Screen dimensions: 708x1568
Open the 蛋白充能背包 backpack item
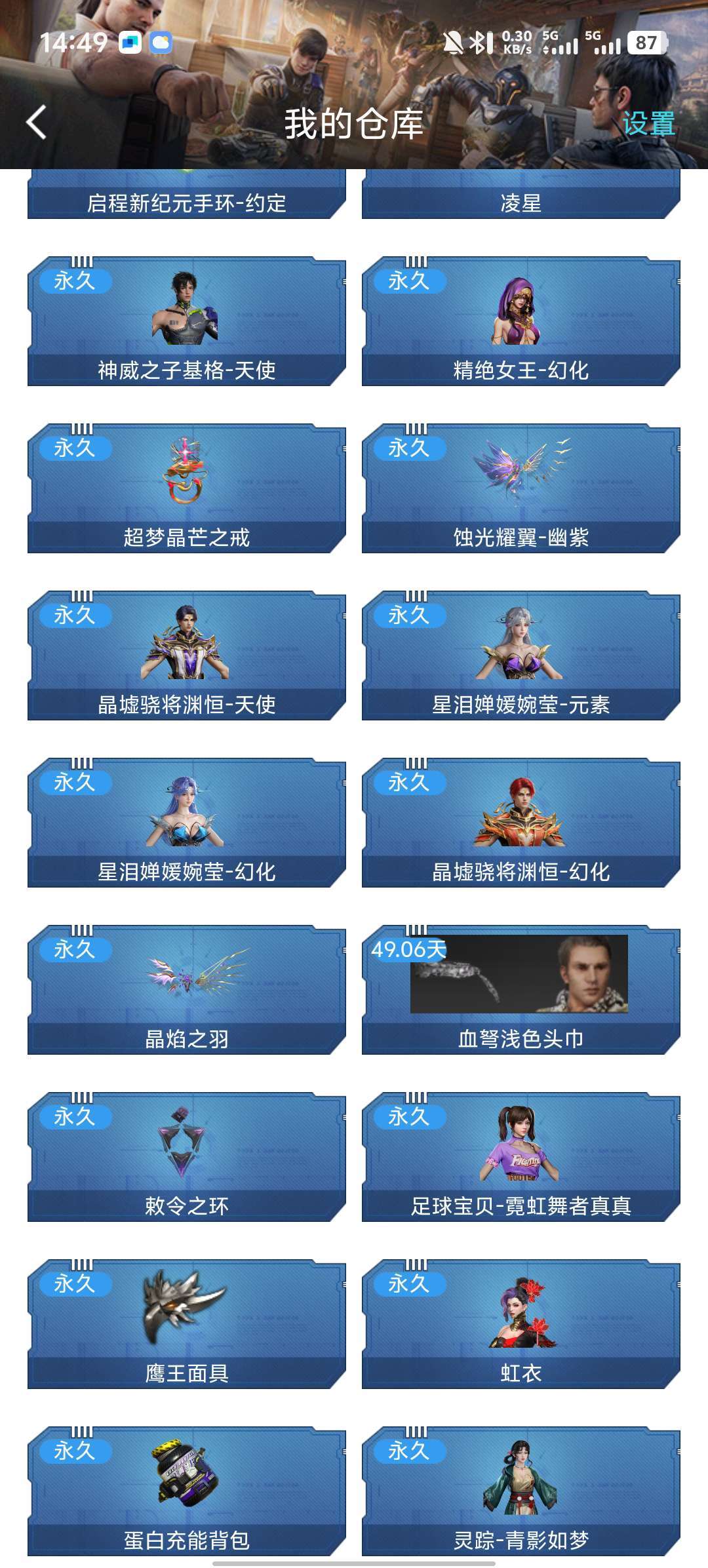point(187,1491)
